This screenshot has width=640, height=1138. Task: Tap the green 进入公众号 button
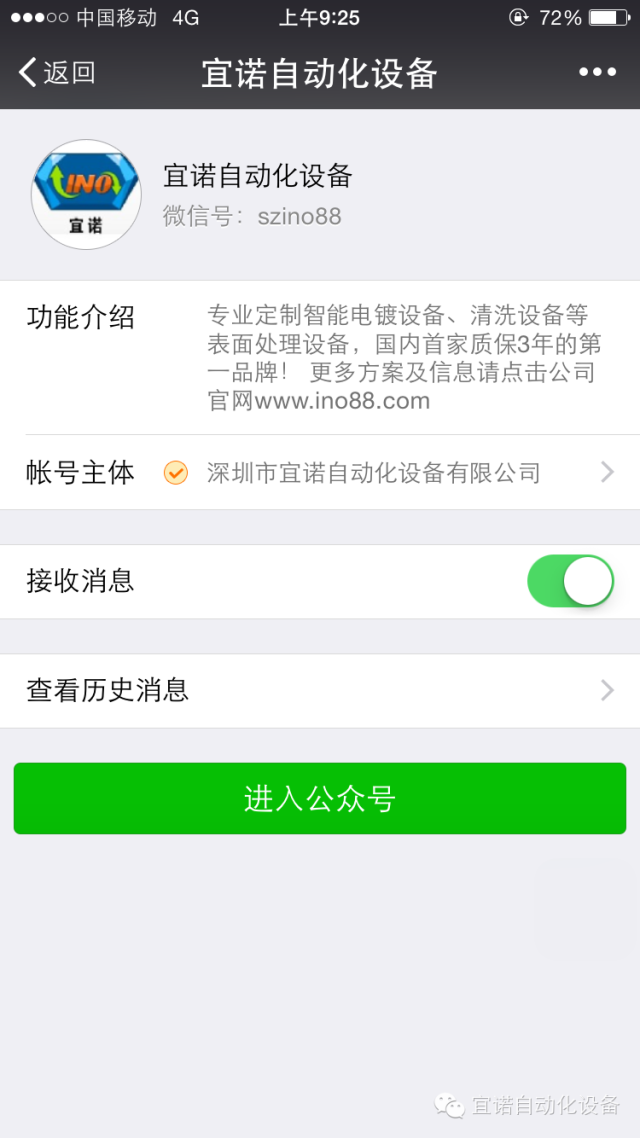(320, 798)
